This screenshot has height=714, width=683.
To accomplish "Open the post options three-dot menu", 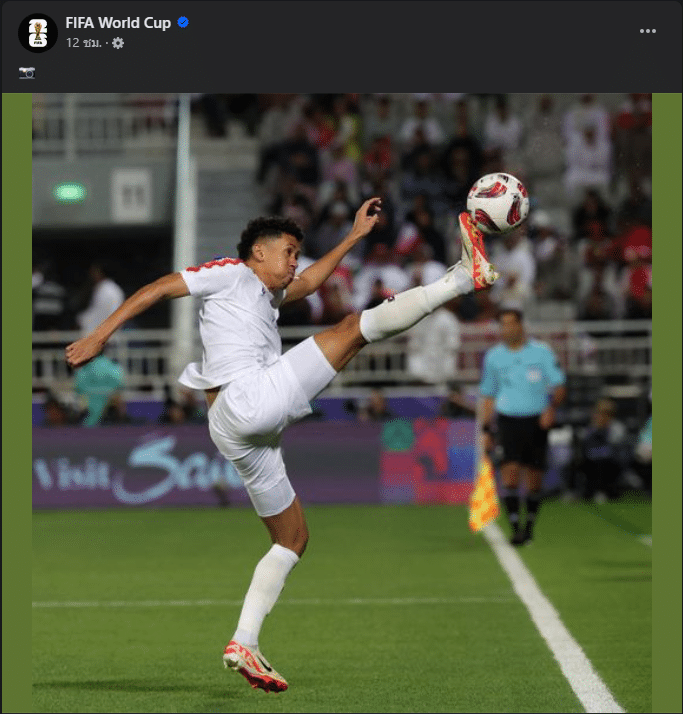I will 648,31.
